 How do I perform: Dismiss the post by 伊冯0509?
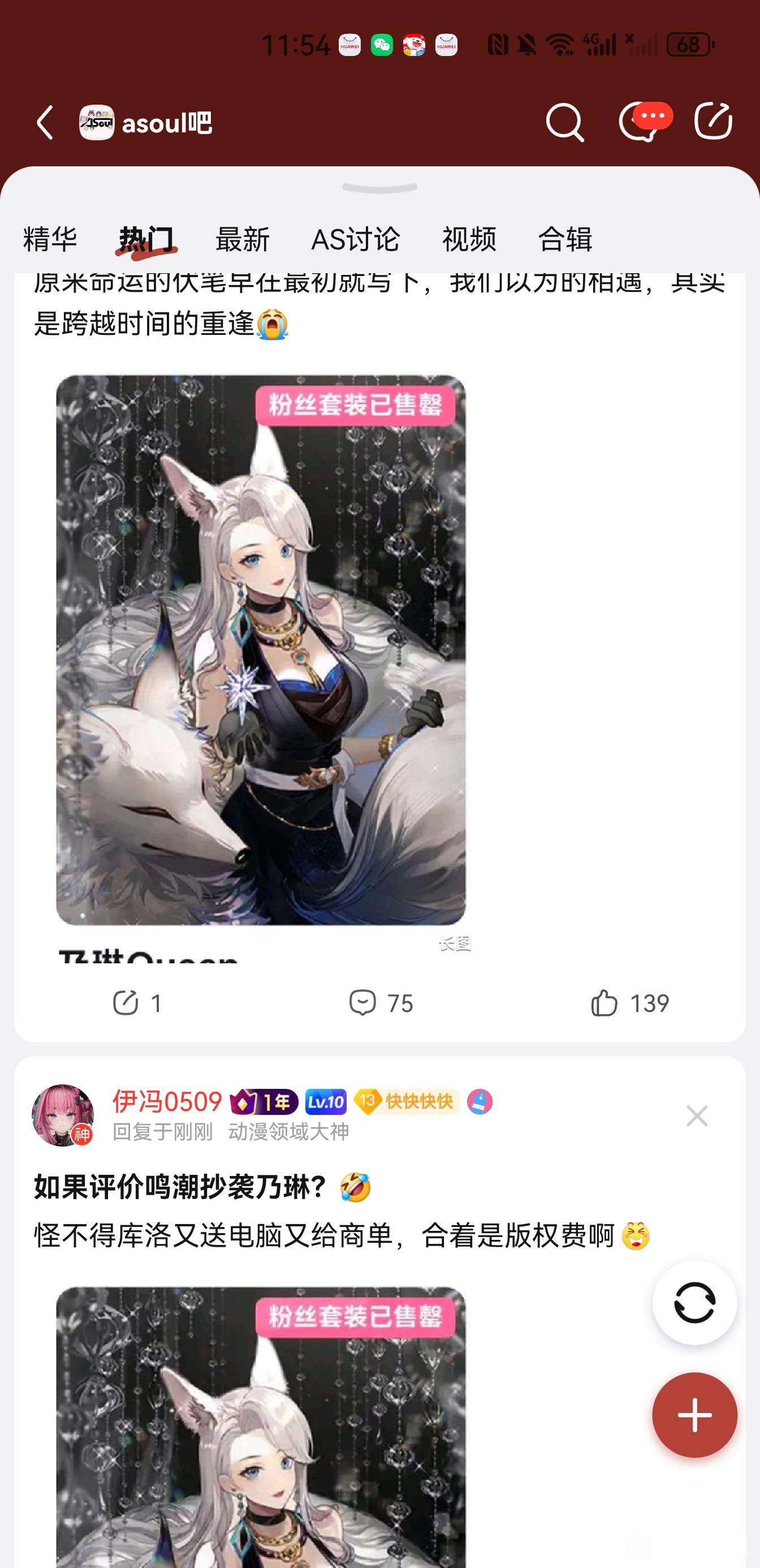697,1115
